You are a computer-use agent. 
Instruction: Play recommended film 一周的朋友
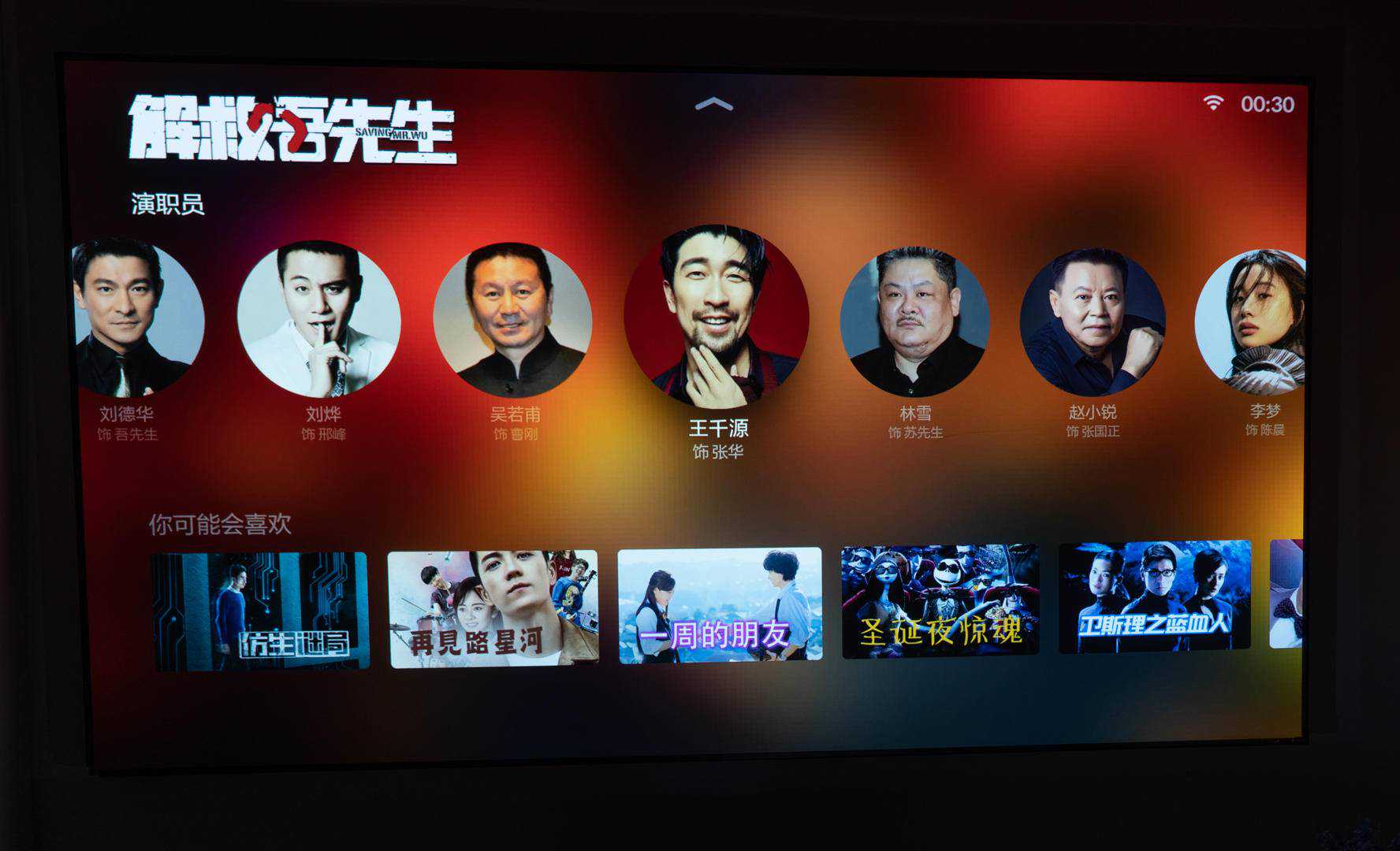pos(720,604)
